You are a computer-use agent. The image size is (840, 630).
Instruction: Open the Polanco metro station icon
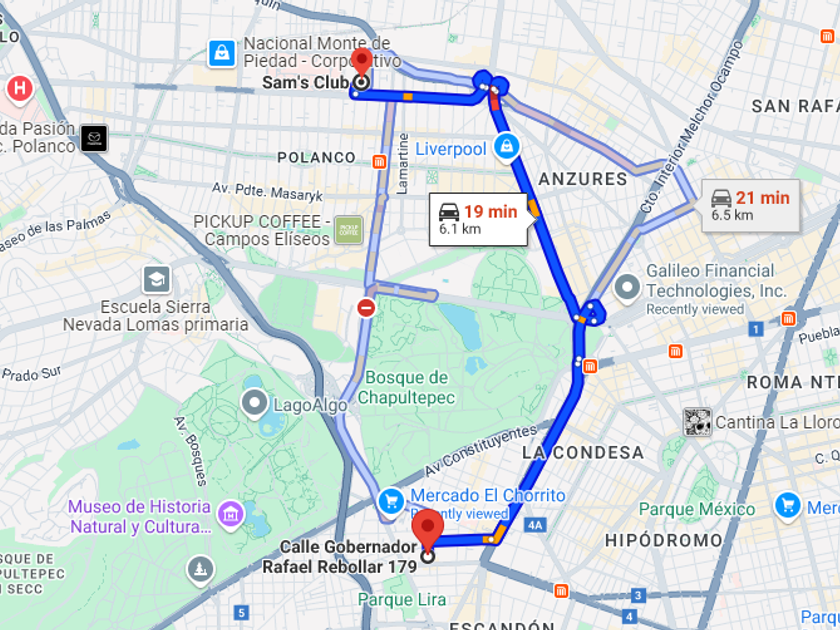379,161
